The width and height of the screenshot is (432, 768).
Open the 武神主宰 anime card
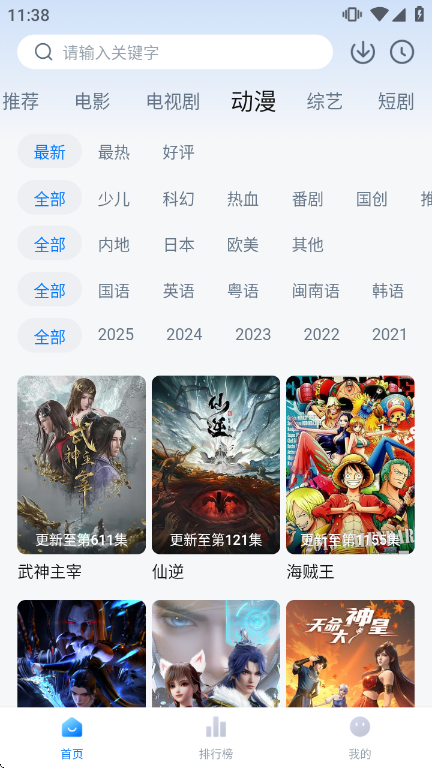pyautogui.click(x=81, y=479)
